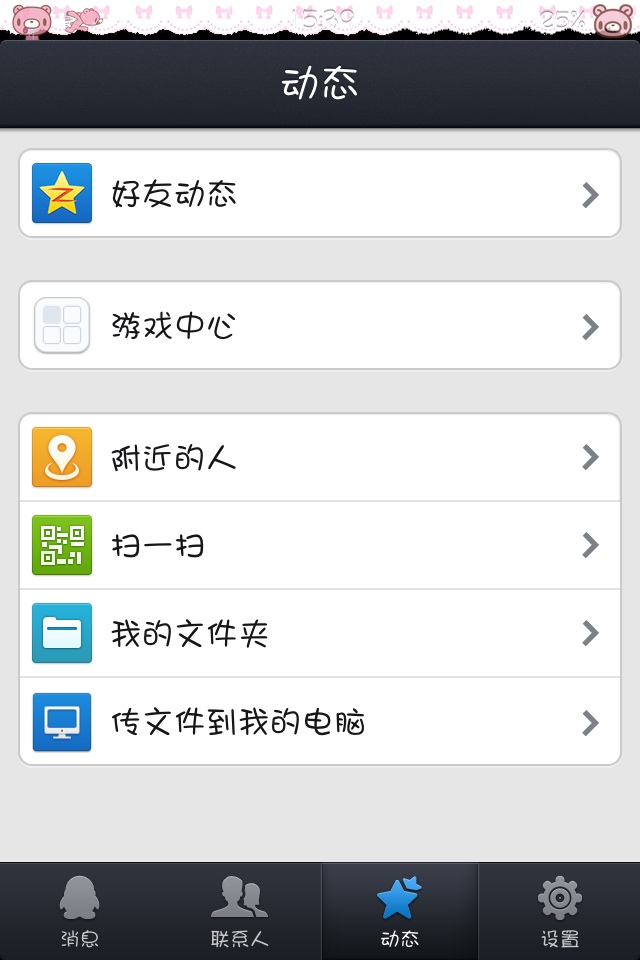This screenshot has height=960, width=640.
Task: Tap the 动态 tab
Action: coord(400,912)
